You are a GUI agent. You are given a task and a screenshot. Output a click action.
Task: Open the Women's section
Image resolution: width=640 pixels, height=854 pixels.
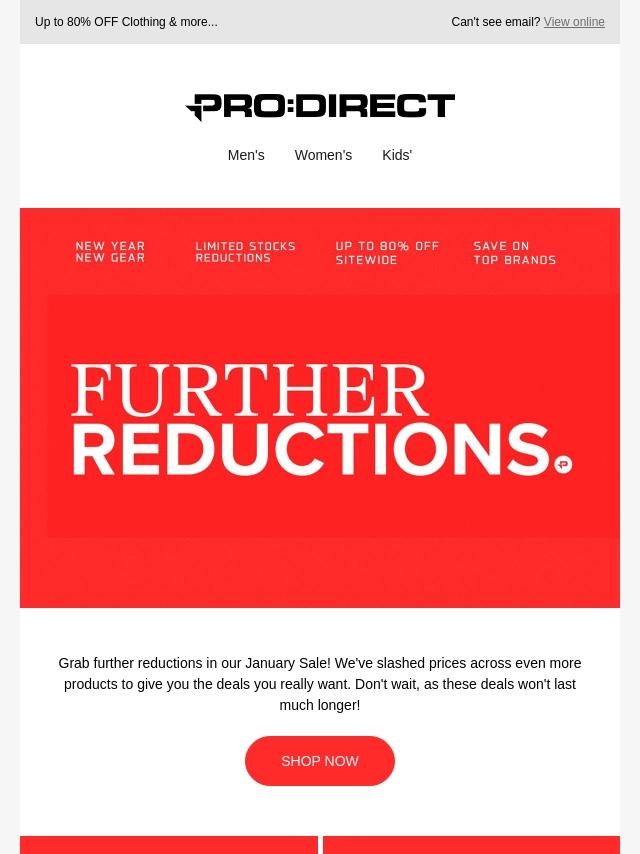323,155
